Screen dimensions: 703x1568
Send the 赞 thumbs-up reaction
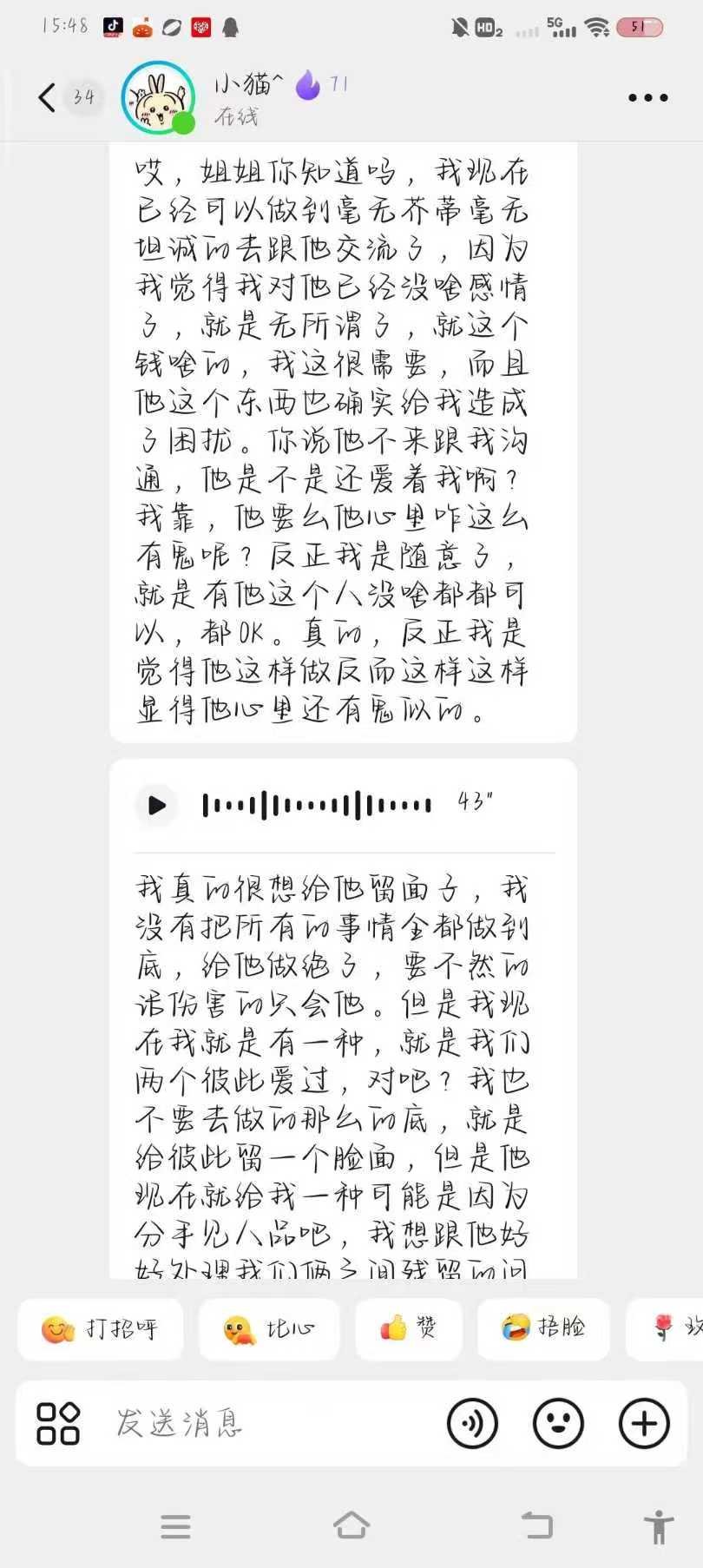pyautogui.click(x=409, y=1327)
